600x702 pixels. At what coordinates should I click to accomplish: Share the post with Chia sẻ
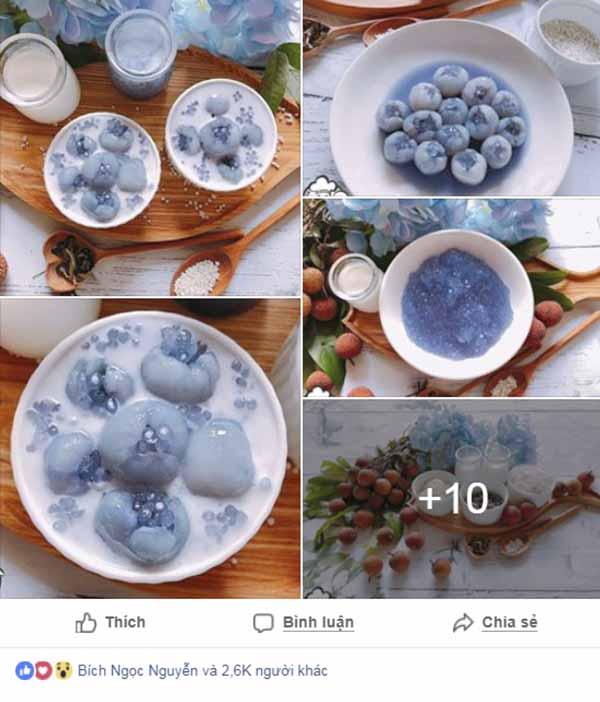tap(496, 623)
